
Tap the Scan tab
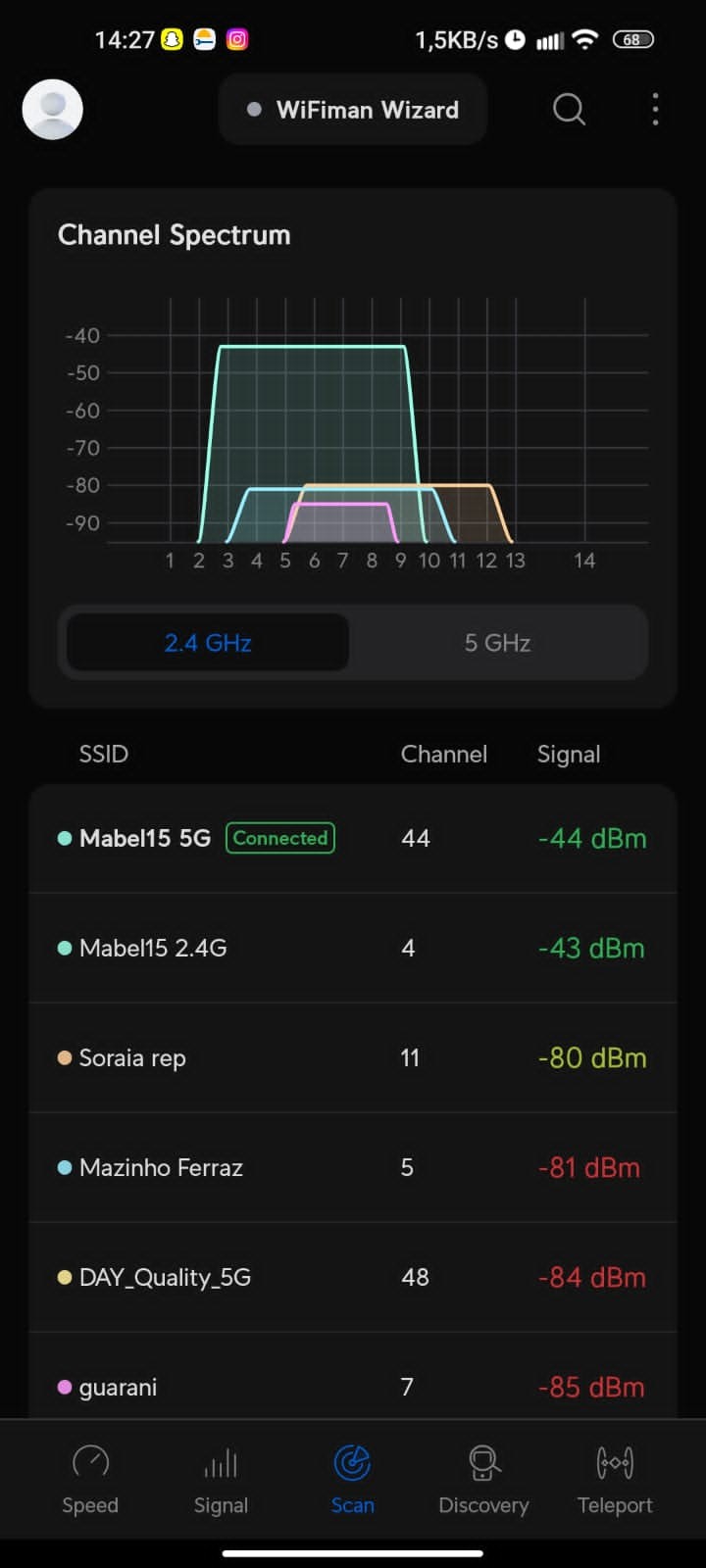352,1480
